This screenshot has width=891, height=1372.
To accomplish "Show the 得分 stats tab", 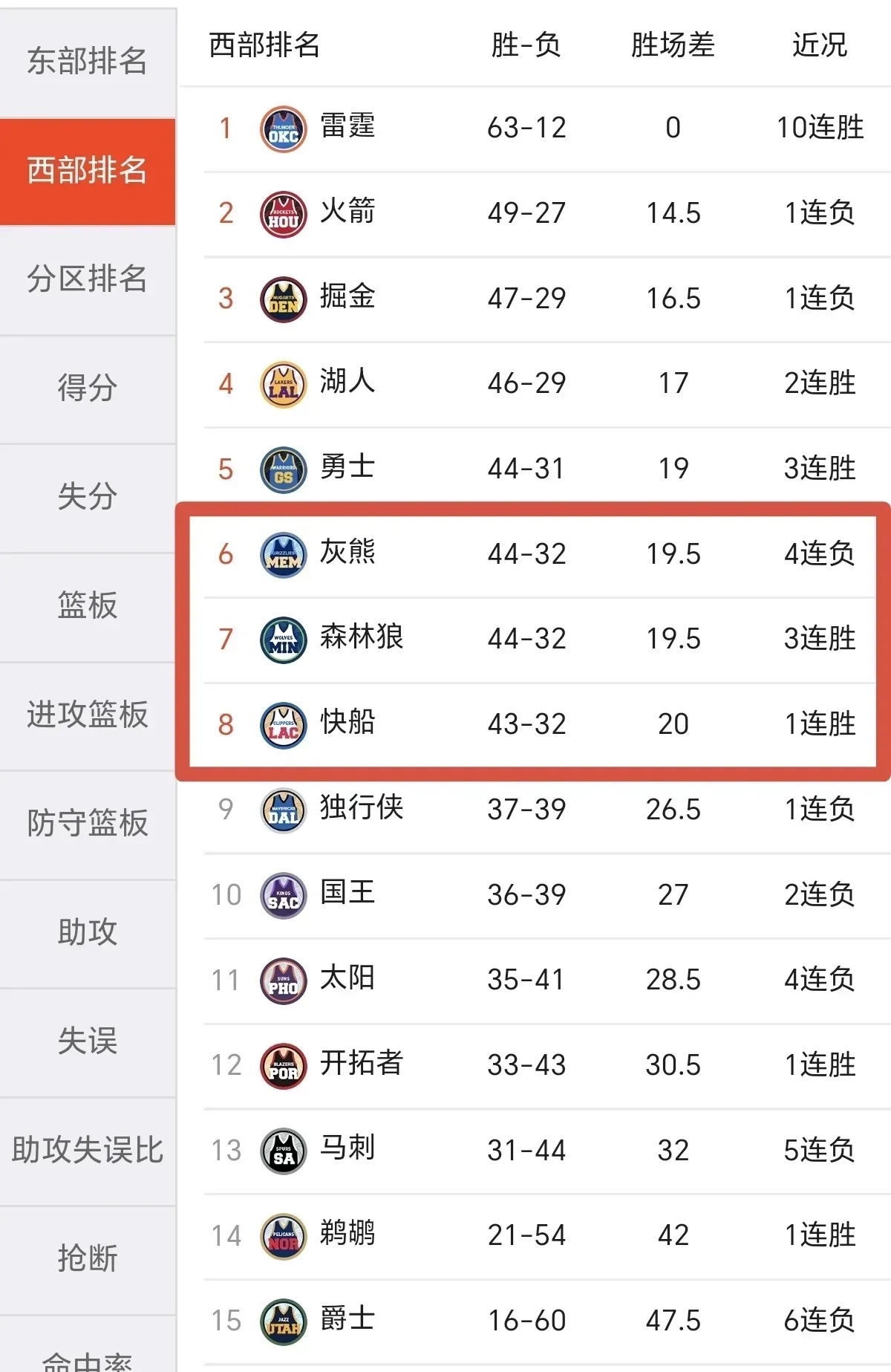I will click(x=88, y=388).
